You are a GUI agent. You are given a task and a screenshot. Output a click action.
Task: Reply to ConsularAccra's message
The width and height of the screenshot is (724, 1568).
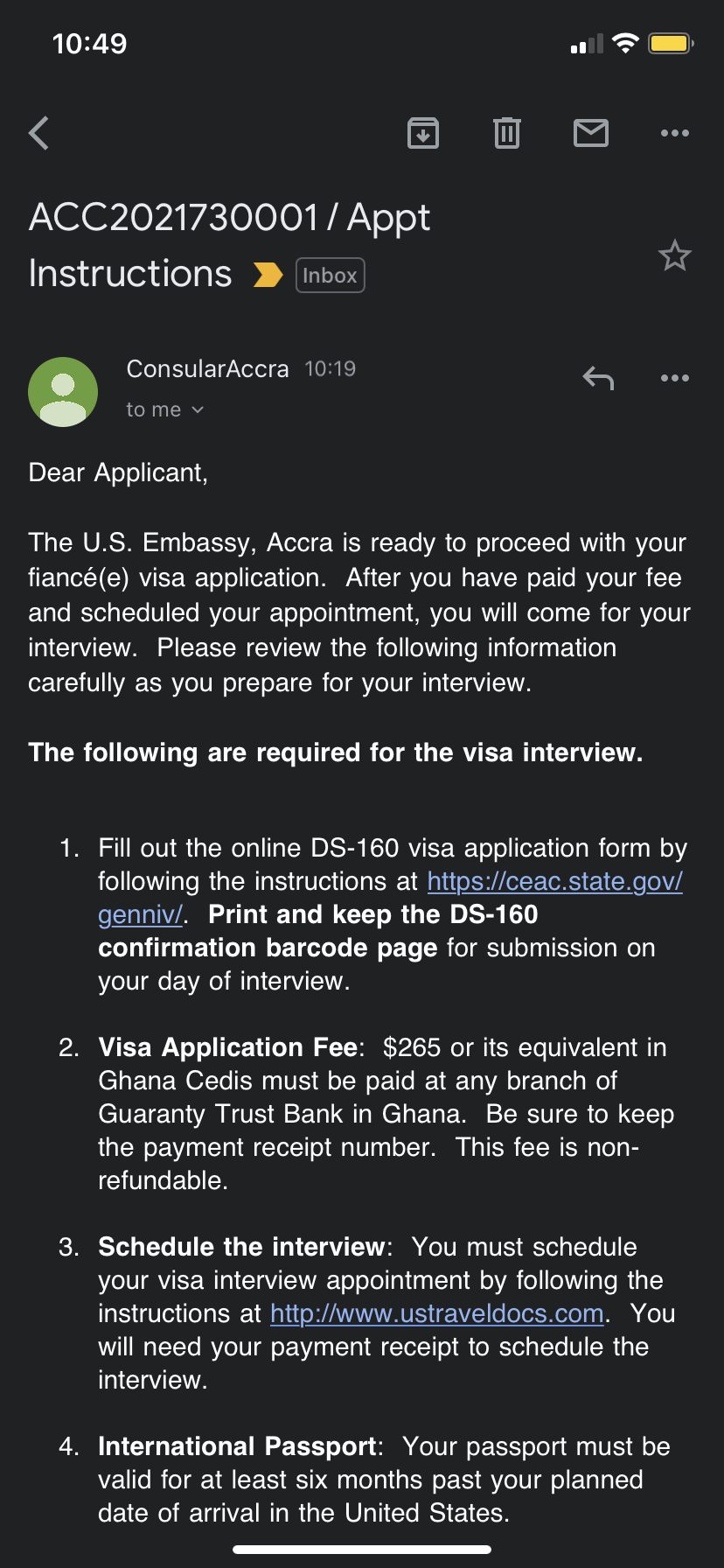[598, 378]
